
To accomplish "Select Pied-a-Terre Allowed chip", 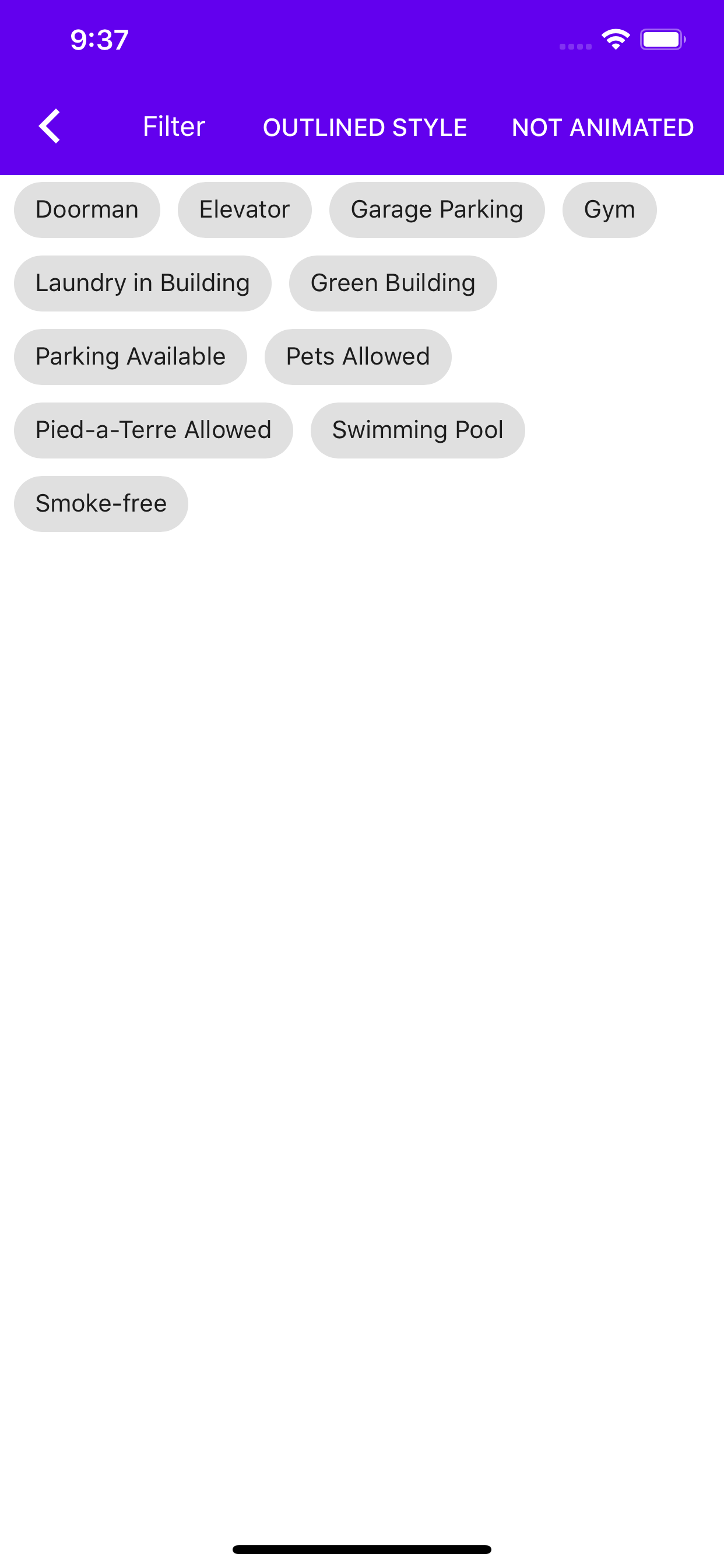I will click(x=153, y=430).
